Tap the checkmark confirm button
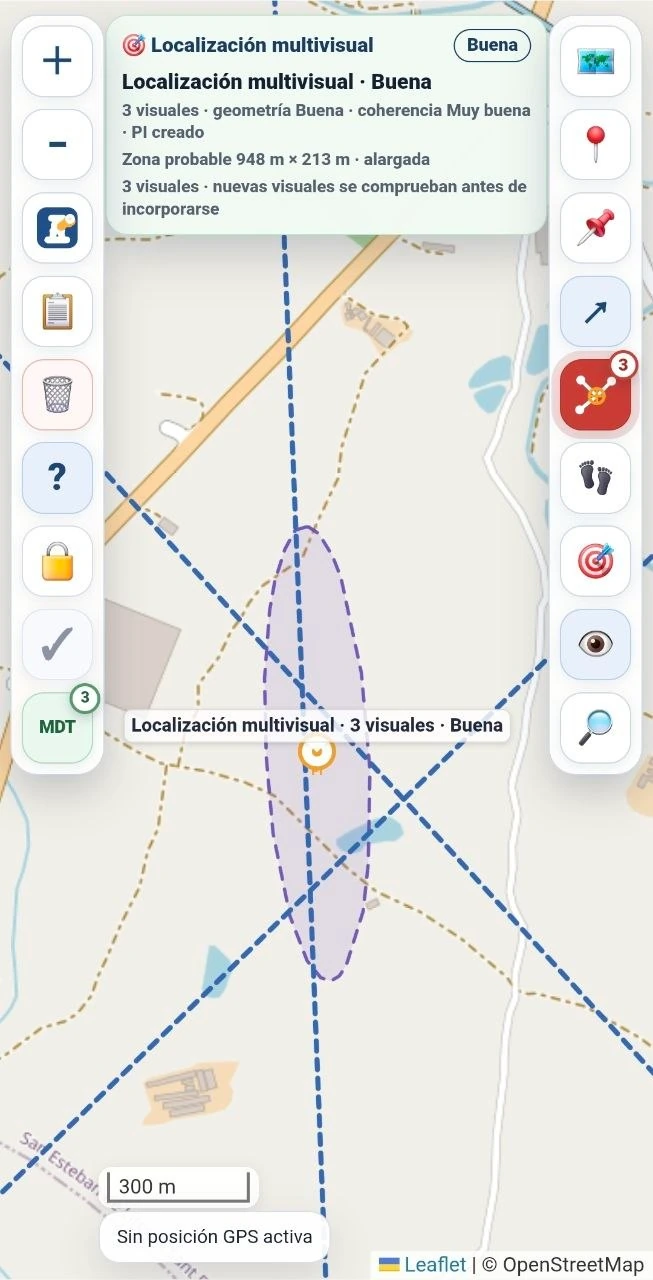Screen dimensions: 653x1280 (x=57, y=645)
